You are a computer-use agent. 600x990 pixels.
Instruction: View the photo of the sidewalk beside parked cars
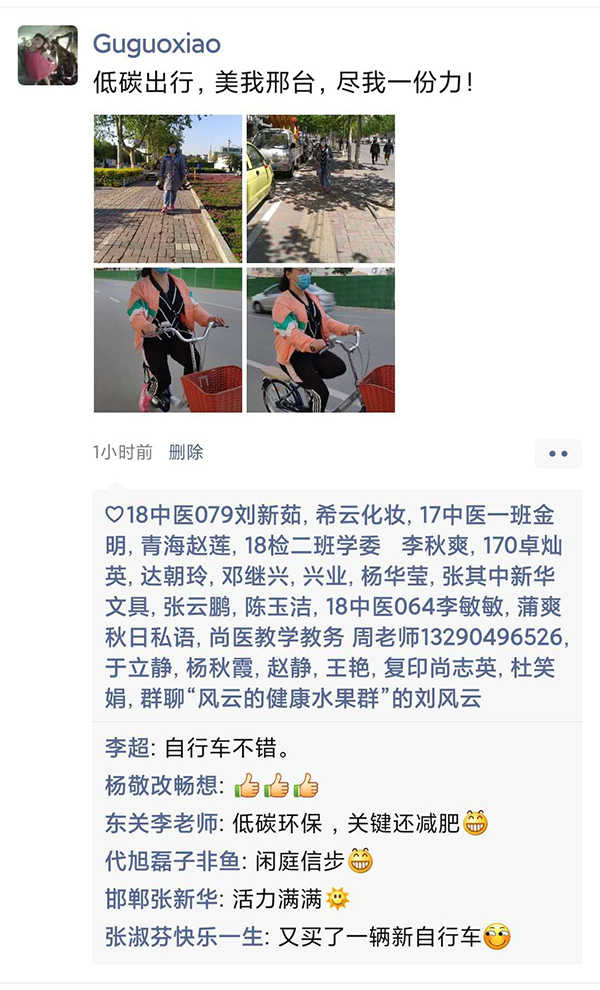[x=321, y=188]
